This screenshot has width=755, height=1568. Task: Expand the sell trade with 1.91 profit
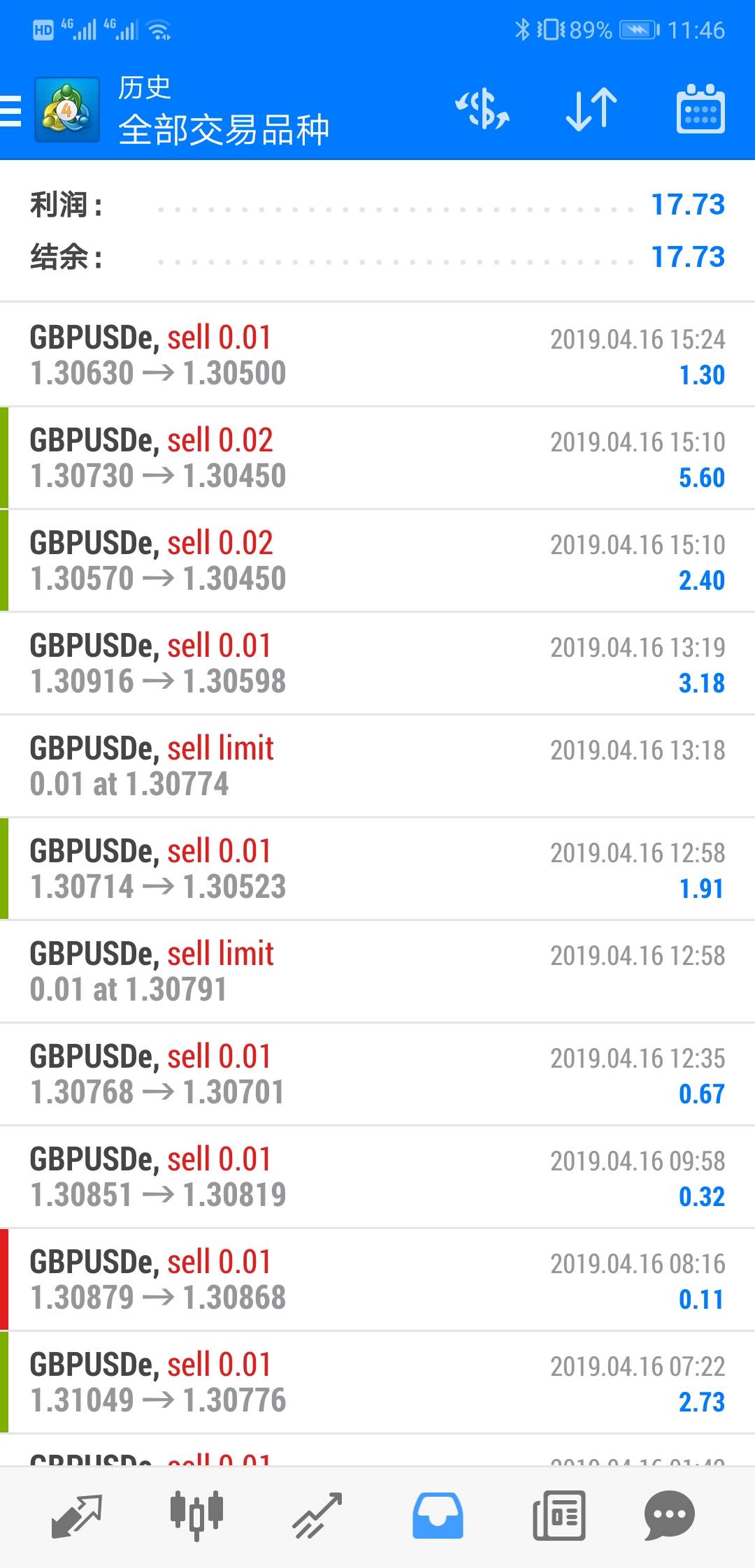click(x=377, y=869)
